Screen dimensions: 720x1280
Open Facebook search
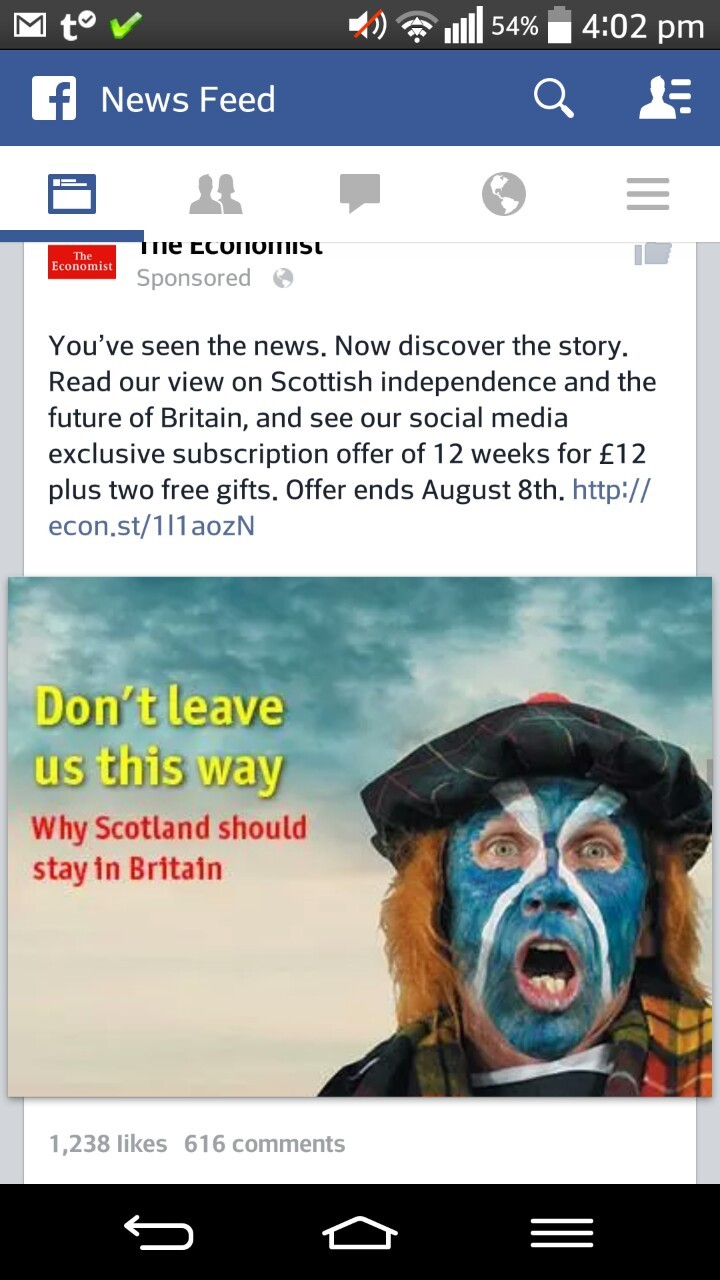point(553,98)
